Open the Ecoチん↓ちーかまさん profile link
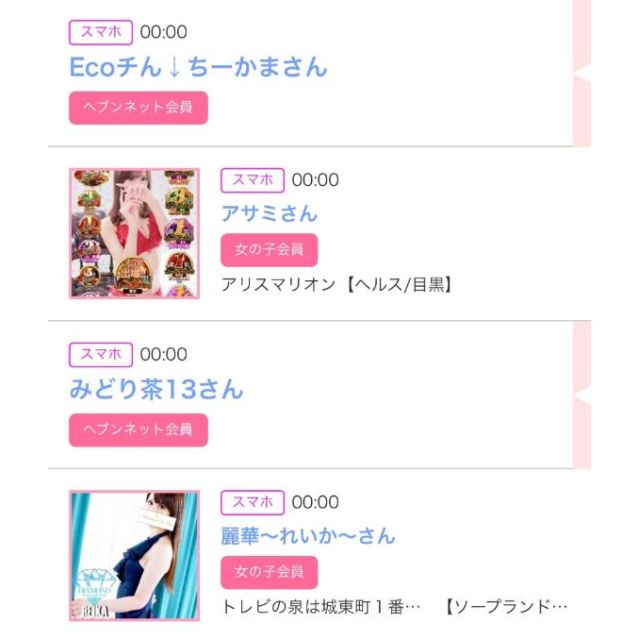 tap(198, 67)
